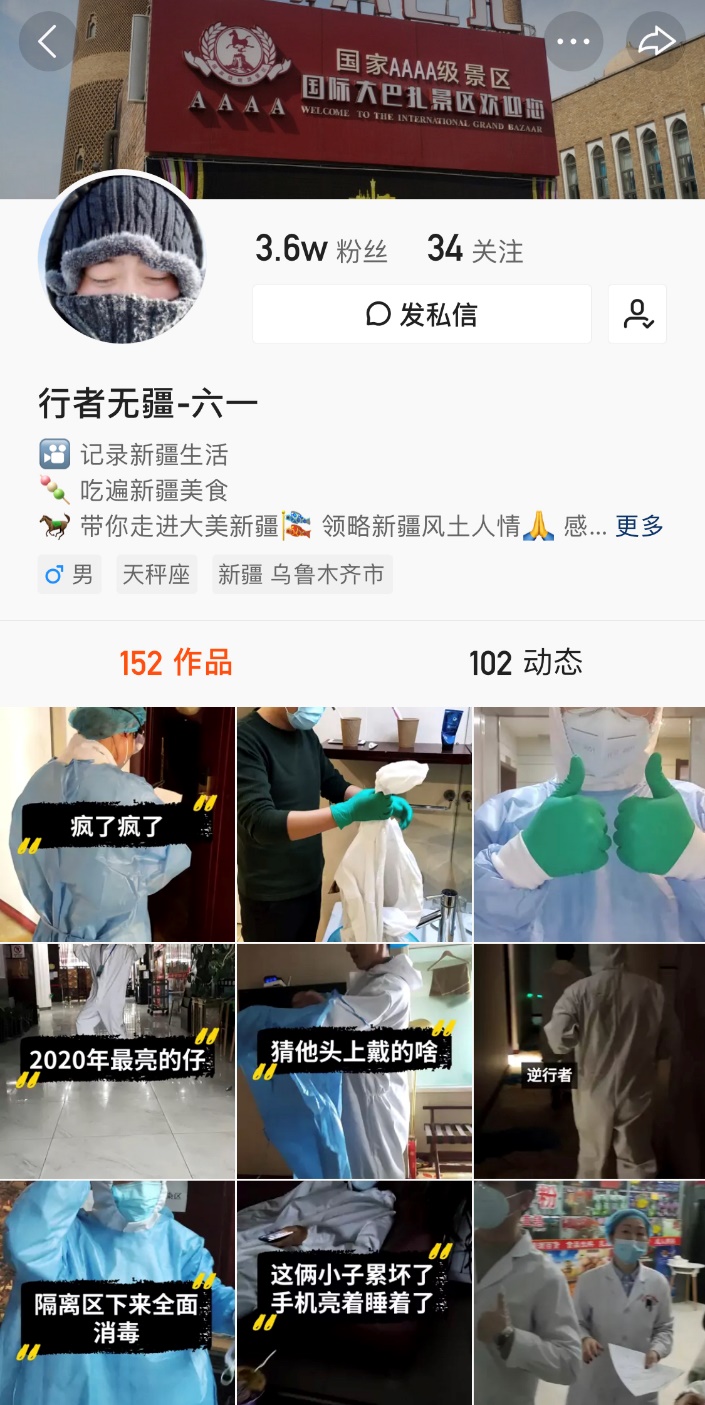The height and width of the screenshot is (1405, 705).
Task: Open the profile avatar picture
Action: [121, 259]
